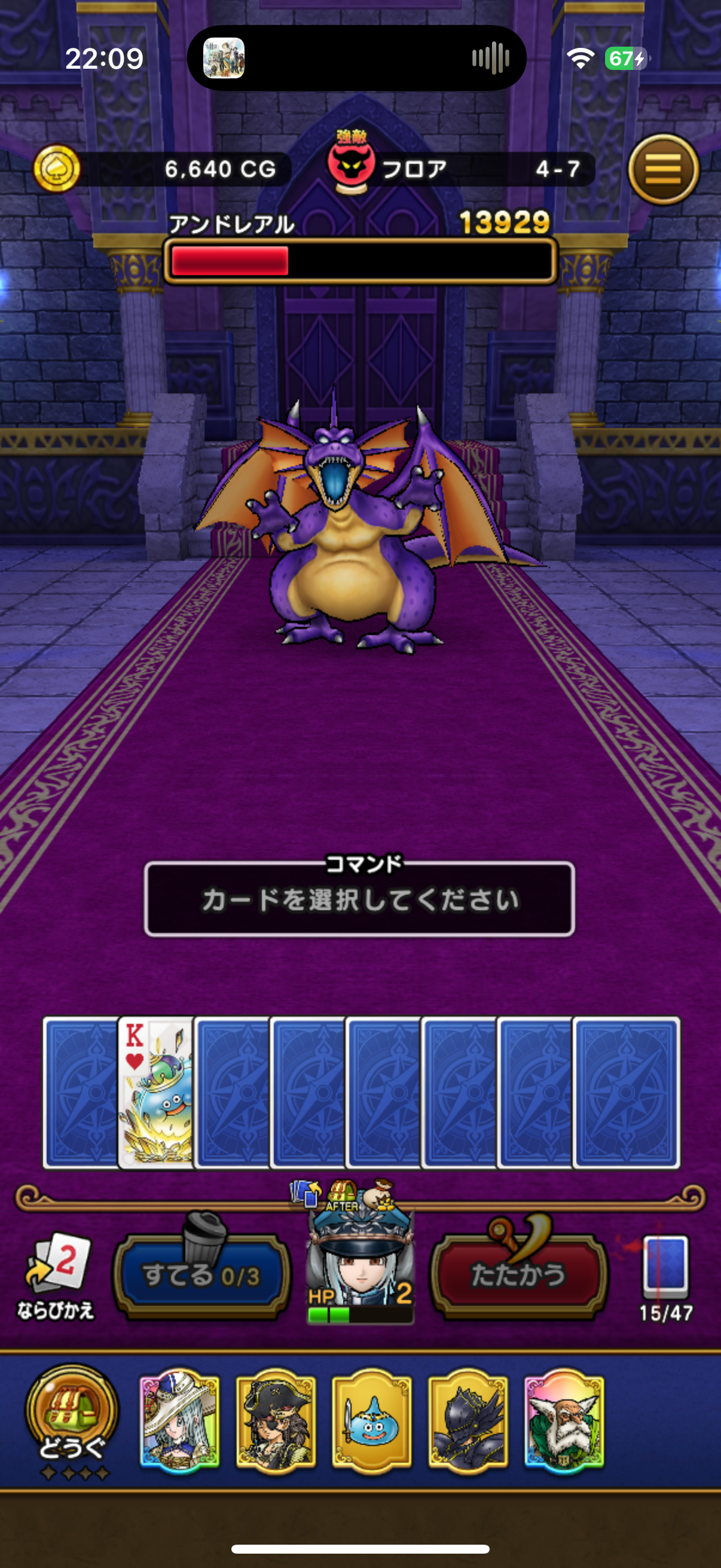
Task: Open the gold hamburger menu button
Action: click(663, 169)
